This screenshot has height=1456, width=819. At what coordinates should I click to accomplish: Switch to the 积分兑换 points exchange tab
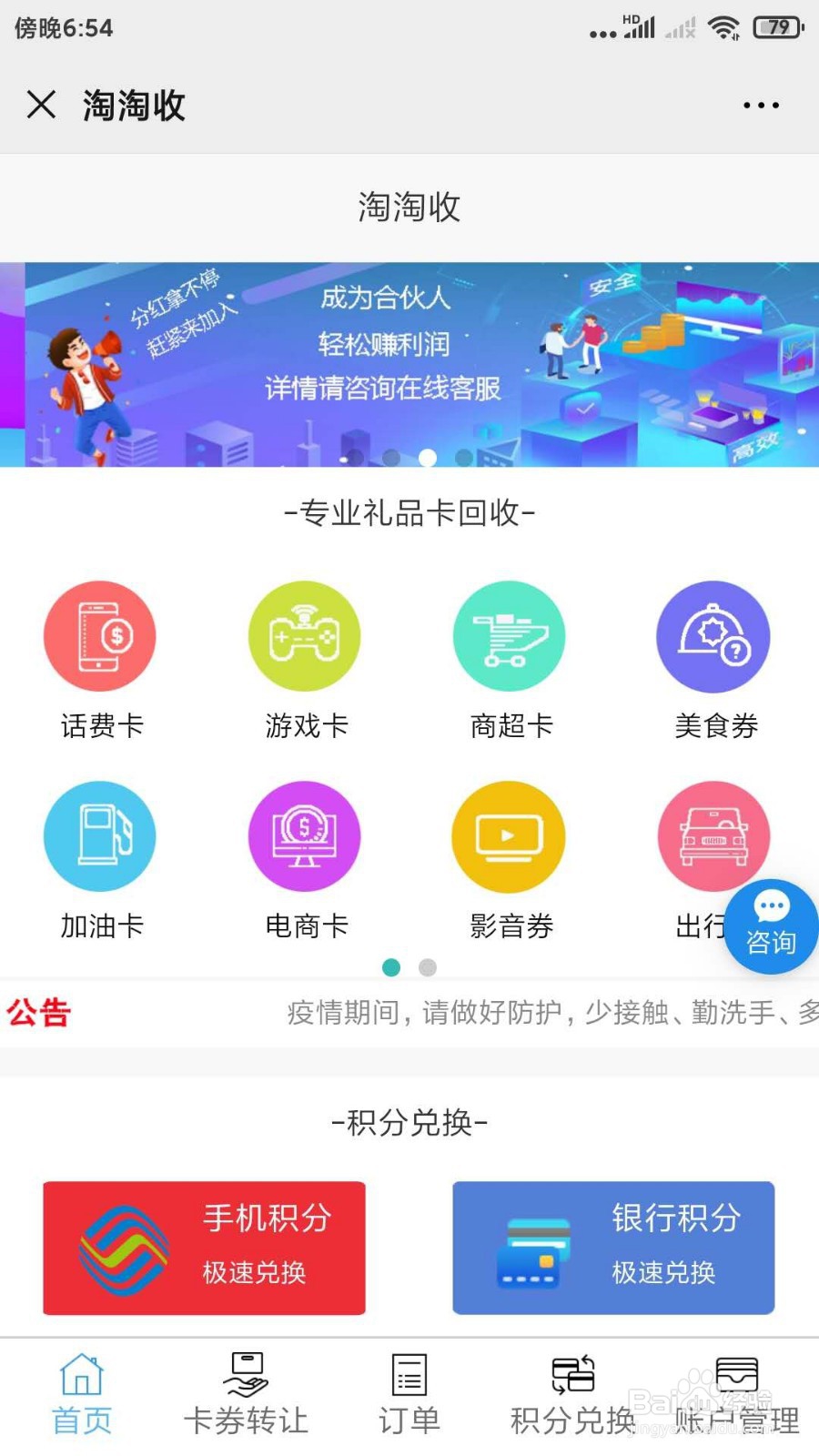click(x=571, y=1390)
